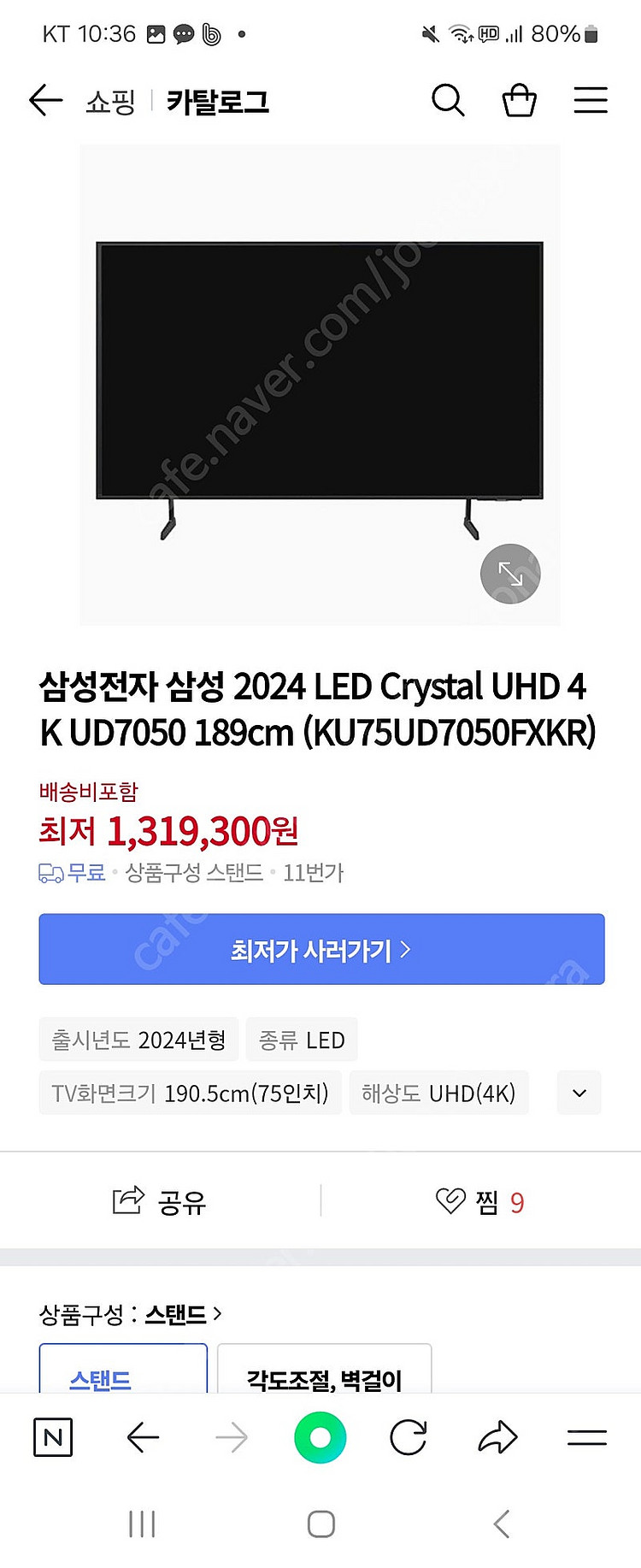Open the shopping basket

(x=519, y=101)
